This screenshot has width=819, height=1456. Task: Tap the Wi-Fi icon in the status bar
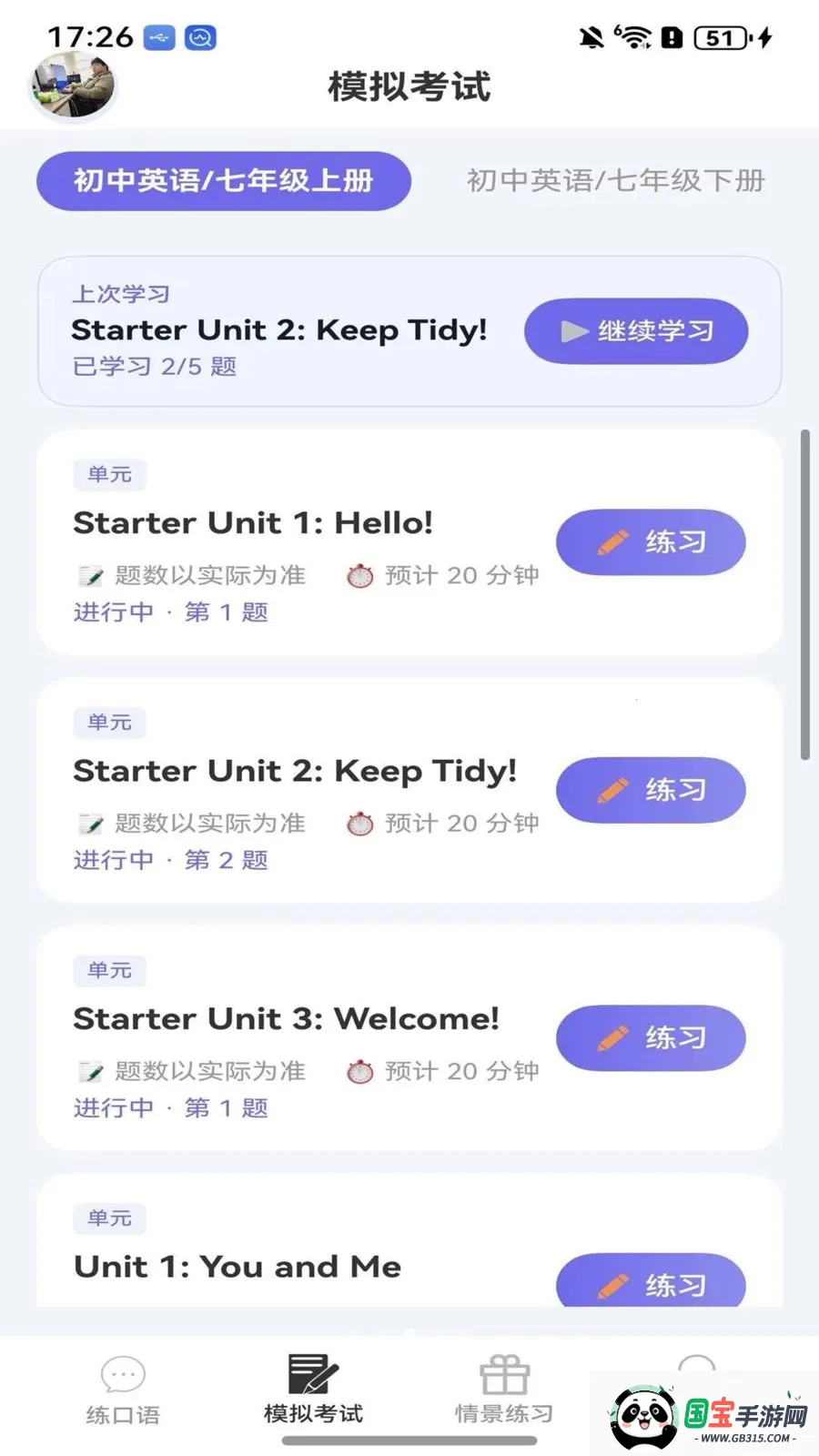coord(632,36)
